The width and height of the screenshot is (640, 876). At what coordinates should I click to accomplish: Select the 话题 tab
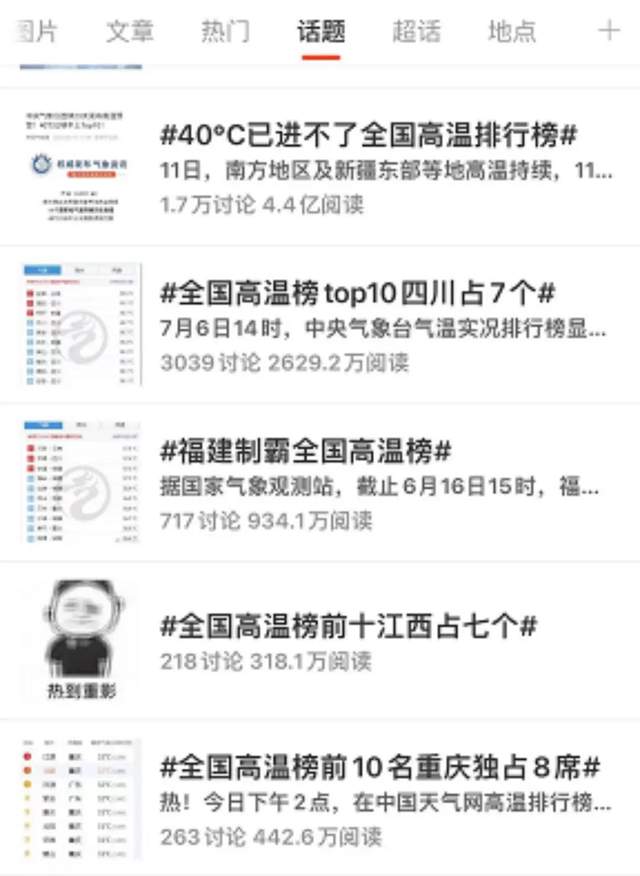(321, 31)
